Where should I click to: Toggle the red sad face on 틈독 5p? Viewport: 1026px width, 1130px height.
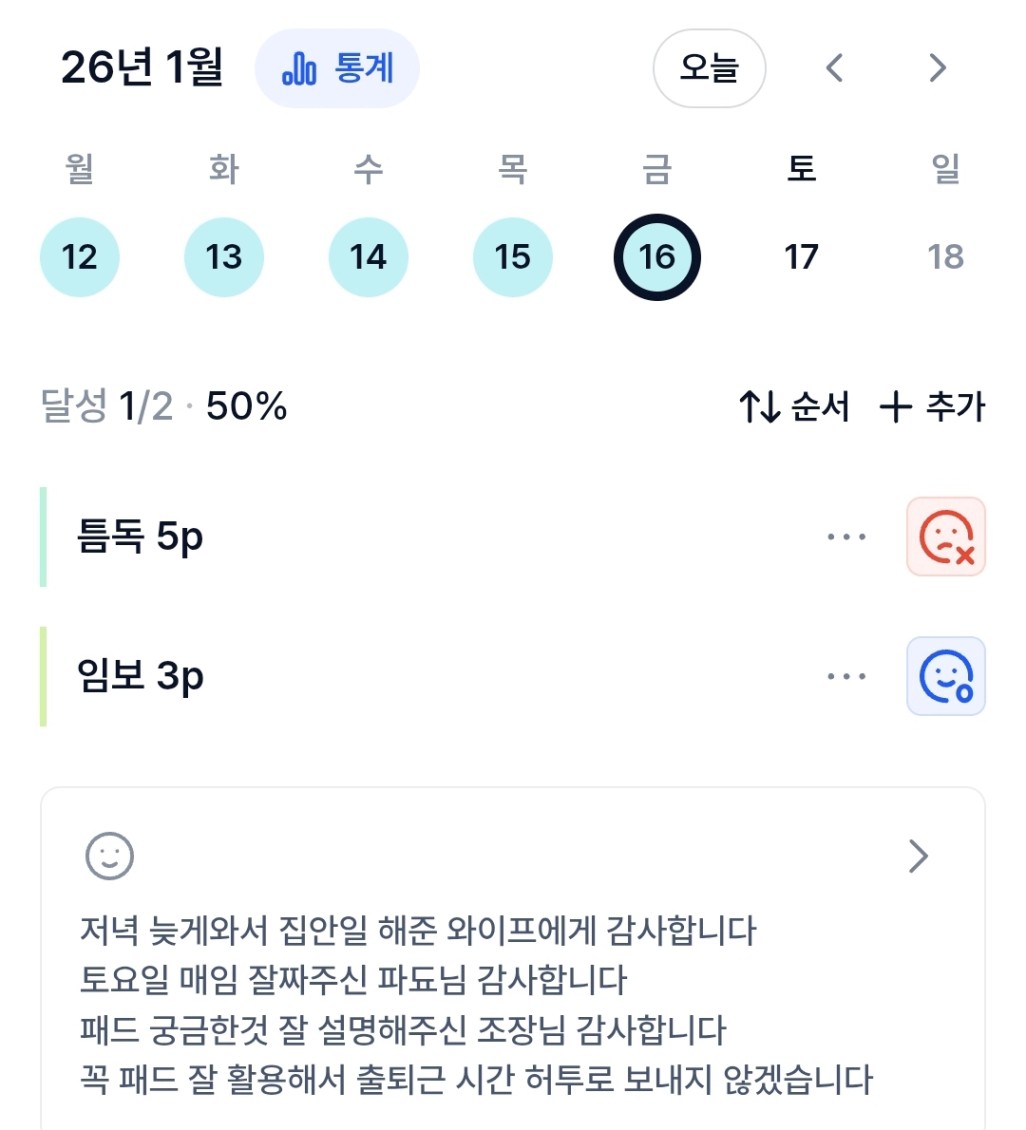point(946,537)
